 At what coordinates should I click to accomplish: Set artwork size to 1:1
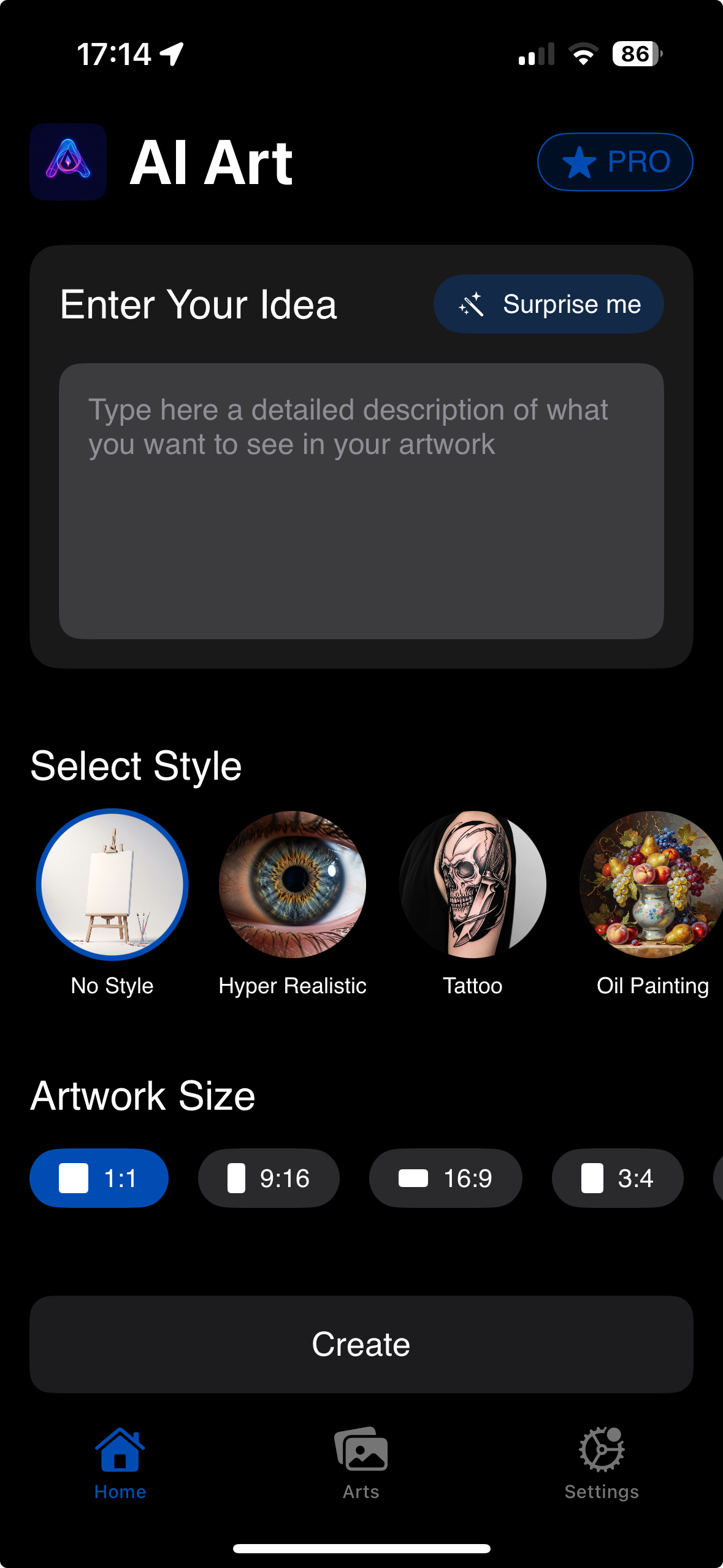click(x=99, y=1178)
